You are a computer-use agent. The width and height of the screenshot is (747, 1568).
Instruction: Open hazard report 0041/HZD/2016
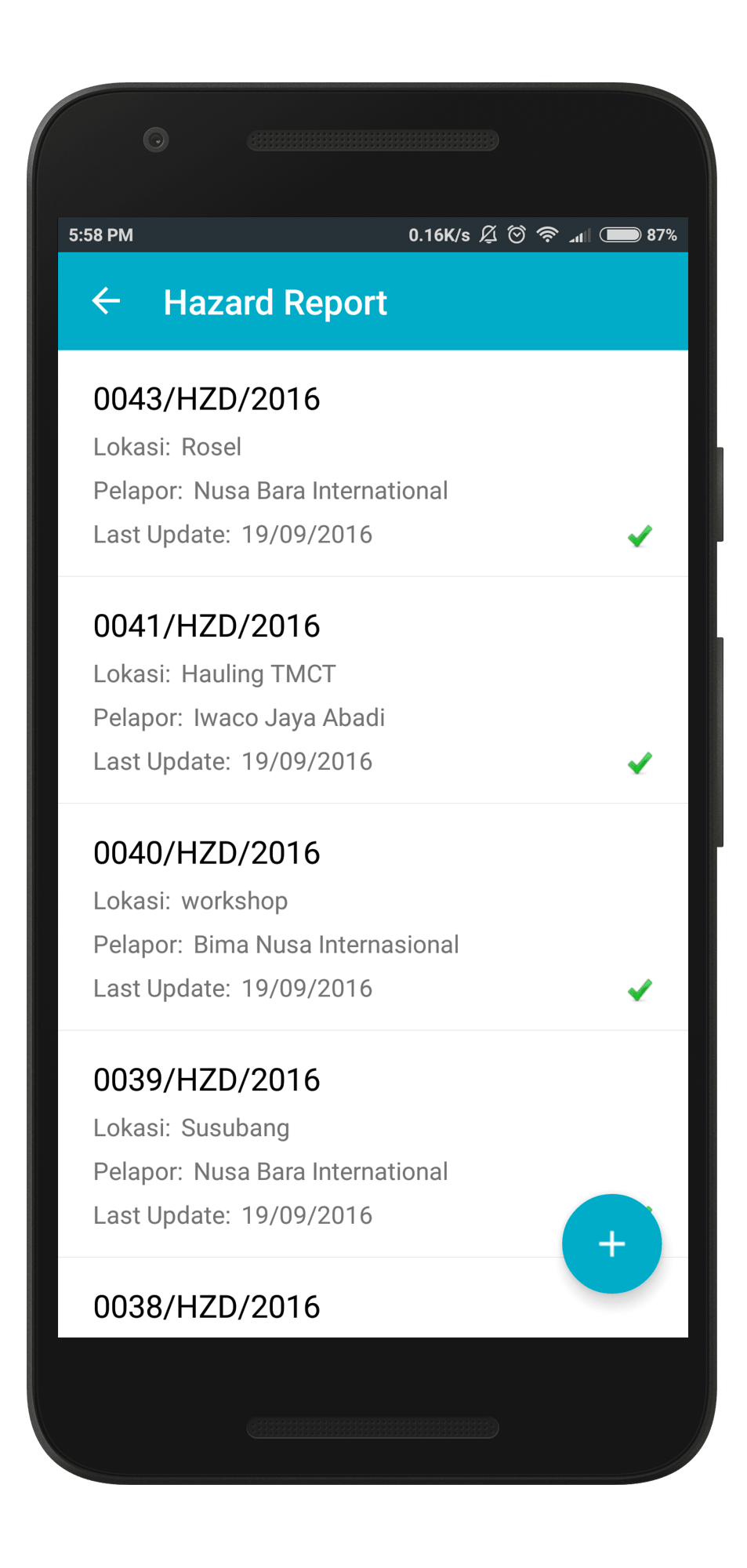point(373,690)
